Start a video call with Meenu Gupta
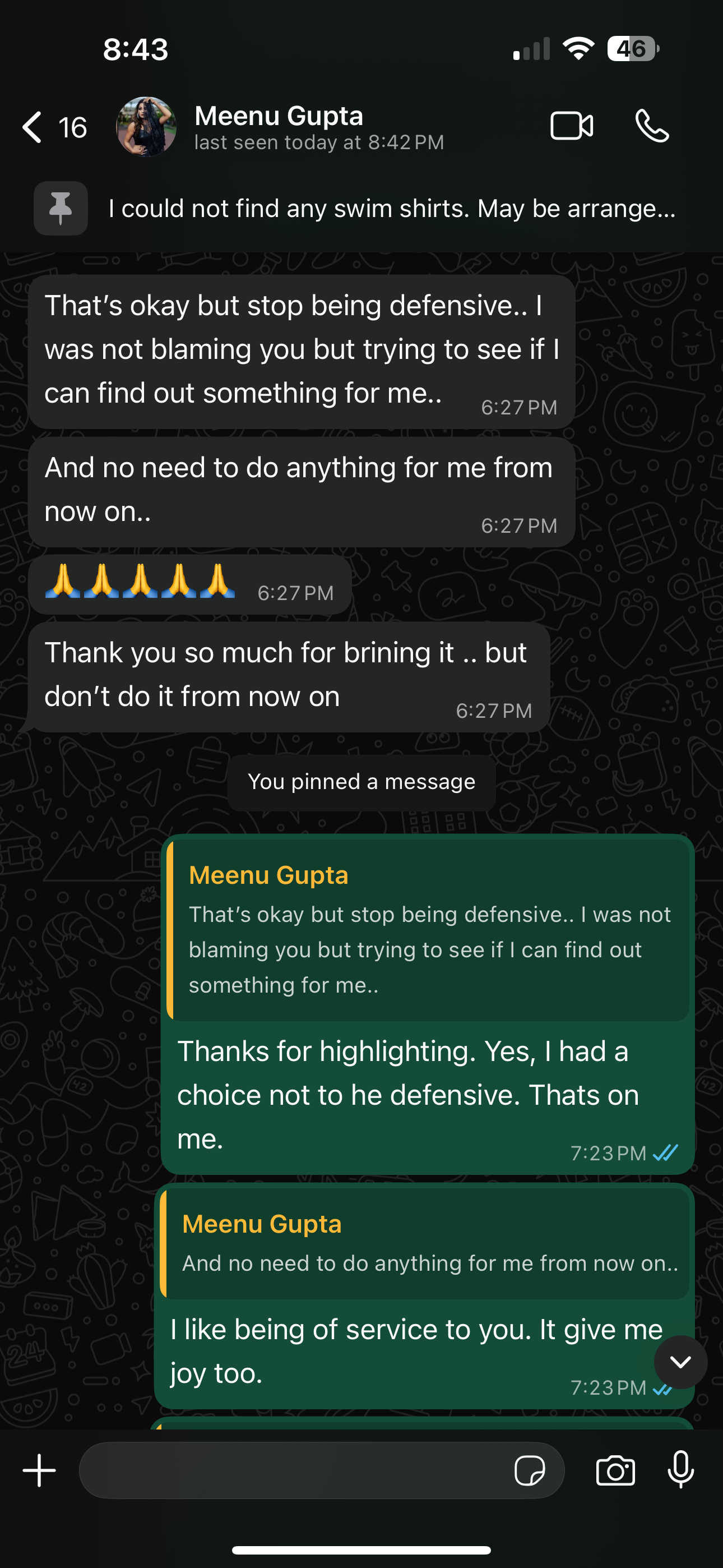 point(572,127)
